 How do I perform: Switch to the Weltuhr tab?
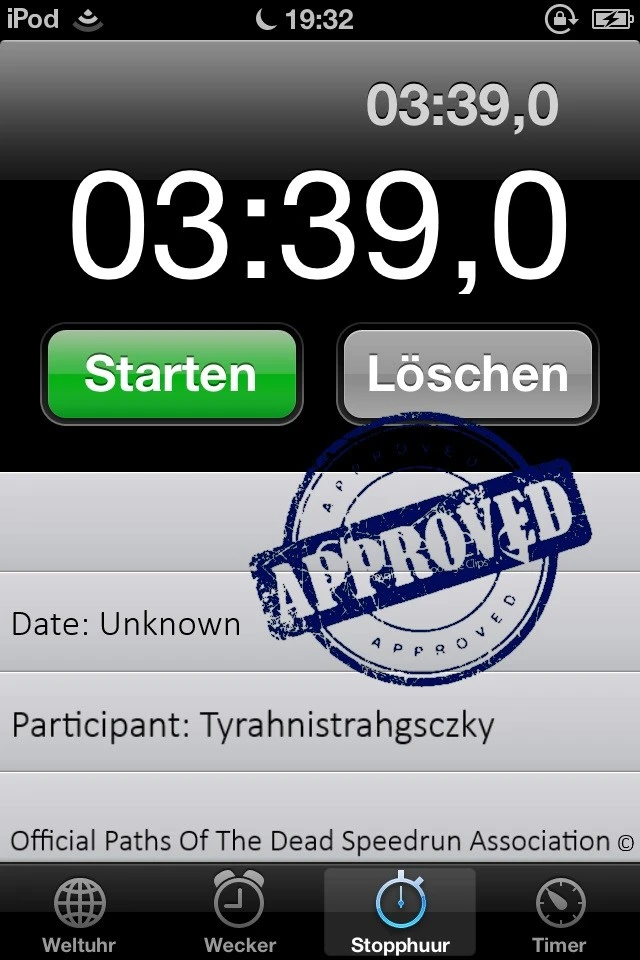tap(79, 913)
